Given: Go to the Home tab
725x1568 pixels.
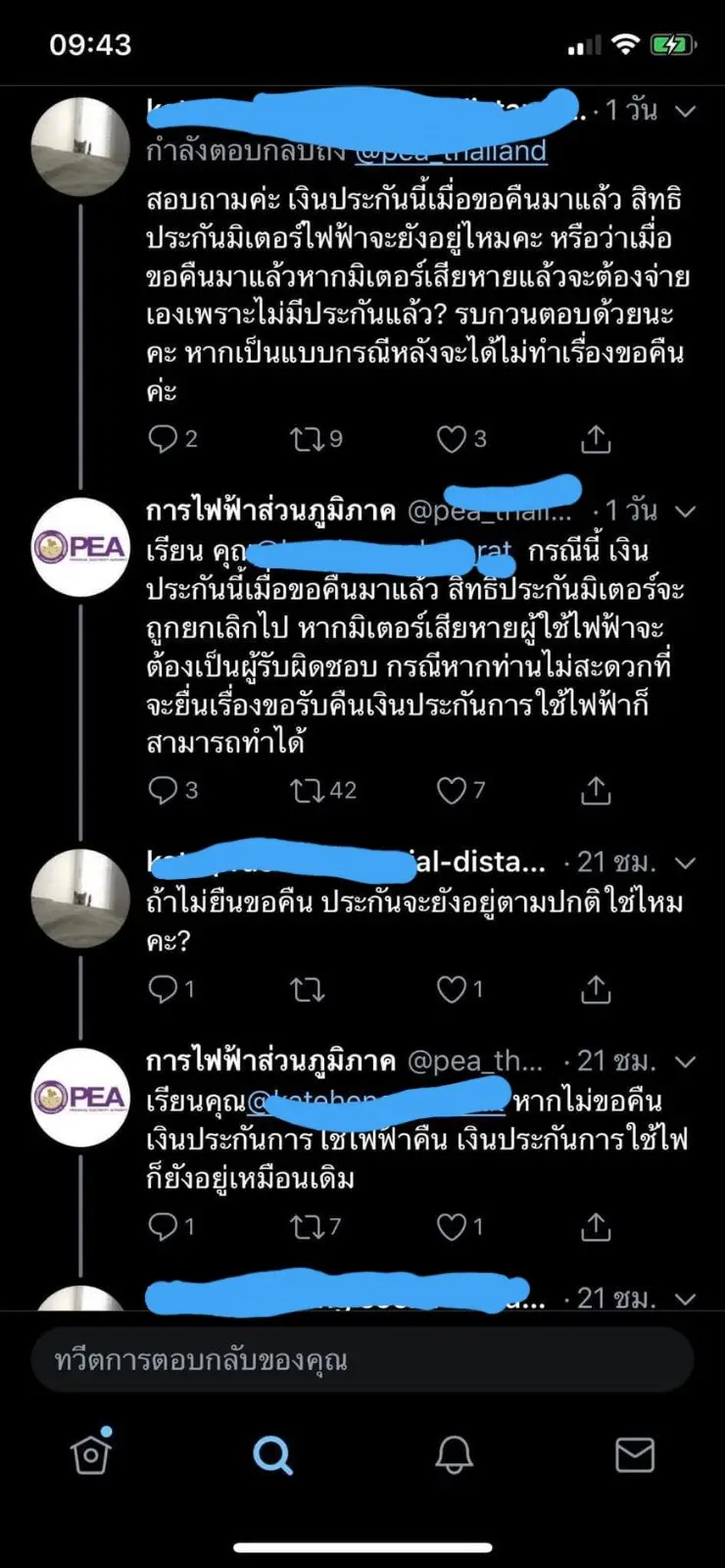Looking at the screenshot, I should [91, 1454].
